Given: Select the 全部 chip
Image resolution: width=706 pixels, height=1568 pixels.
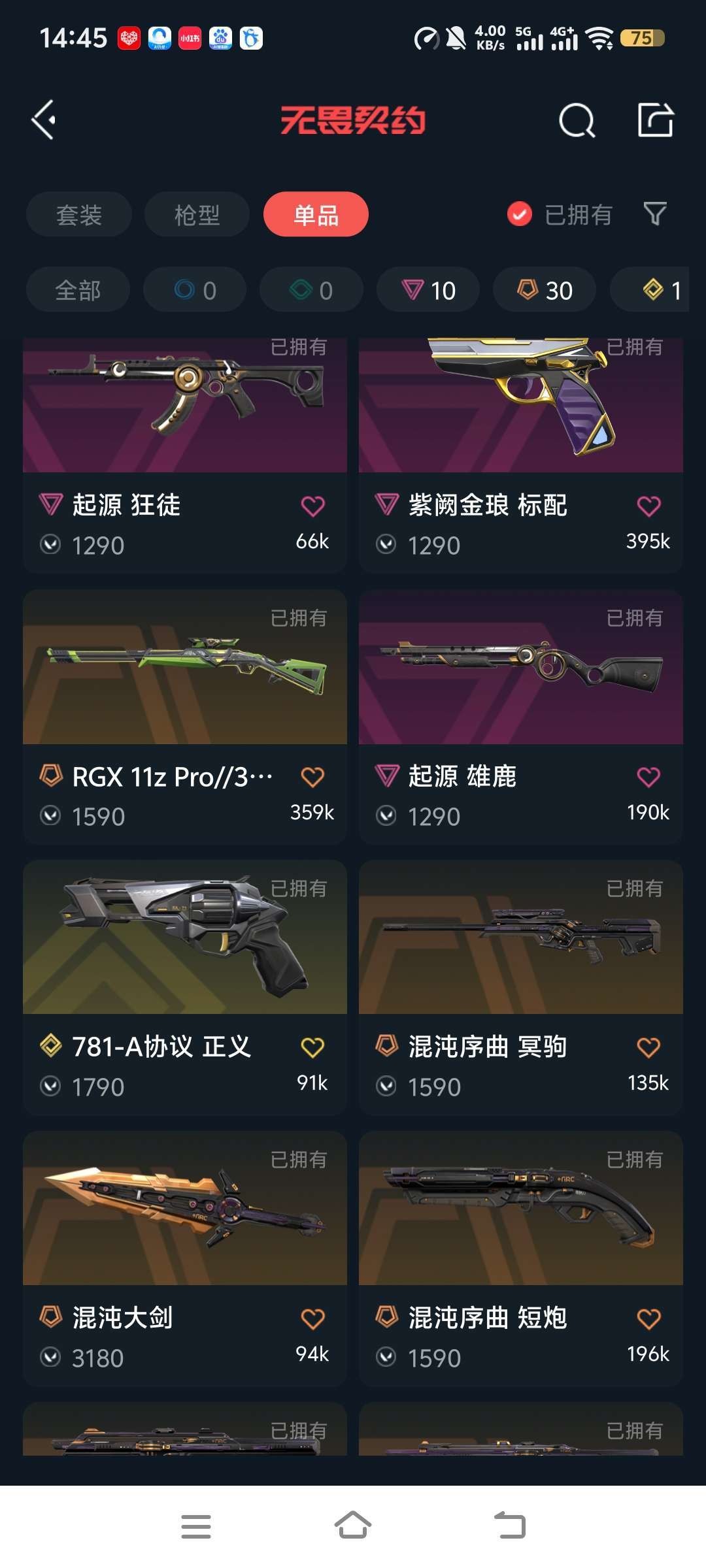Looking at the screenshot, I should point(78,289).
